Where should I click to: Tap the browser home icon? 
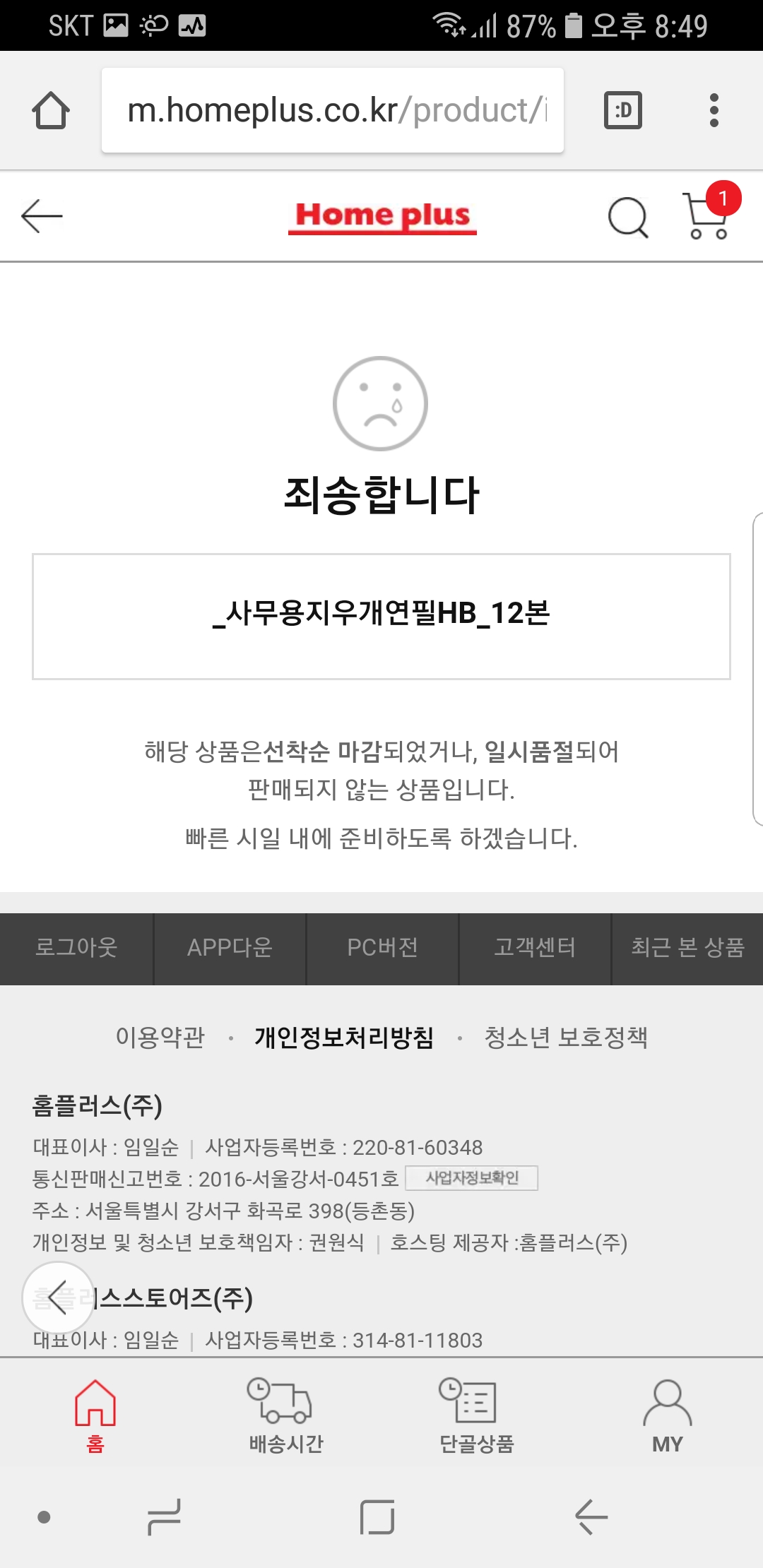[x=51, y=110]
